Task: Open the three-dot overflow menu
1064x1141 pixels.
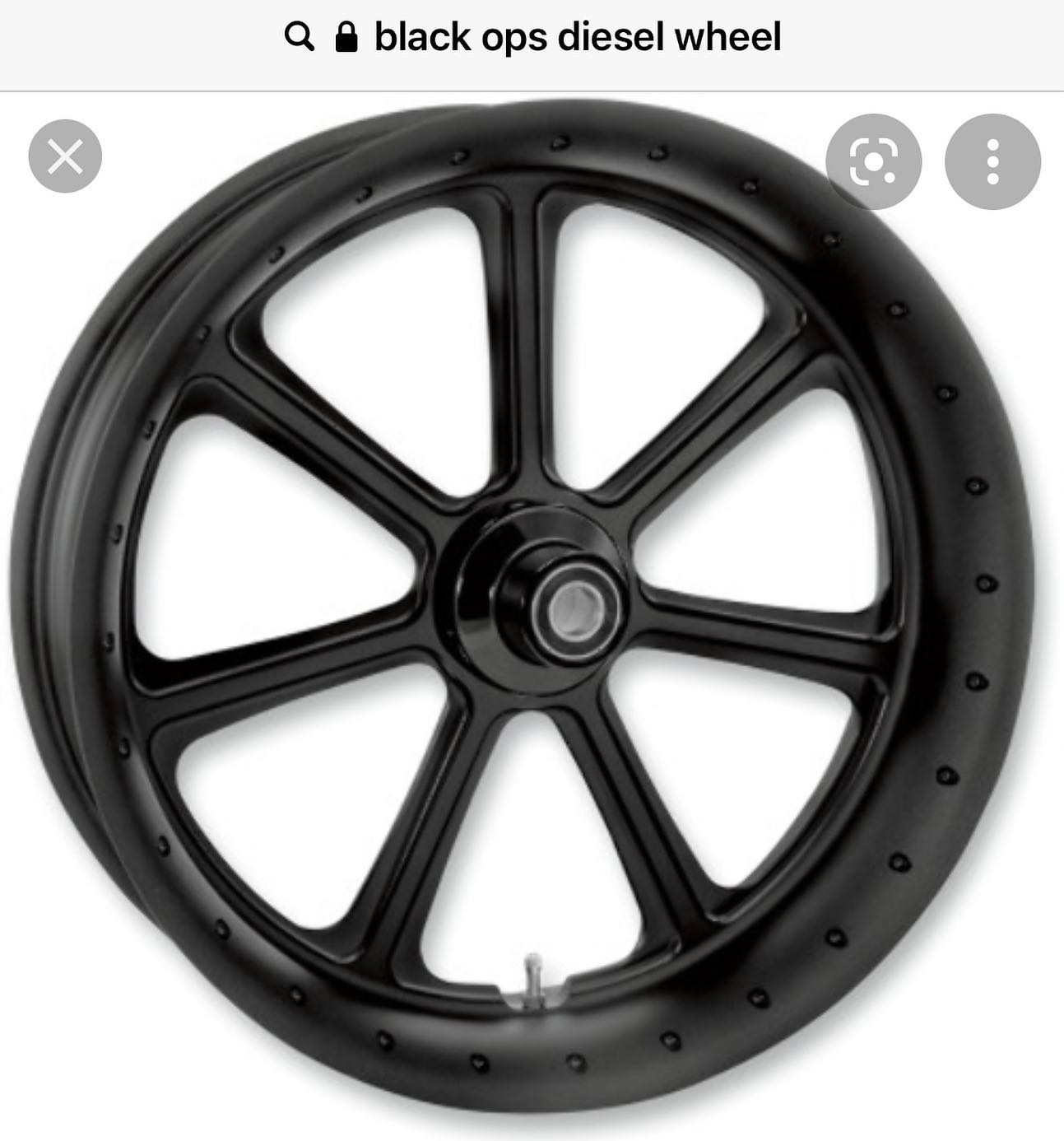Action: tap(992, 161)
